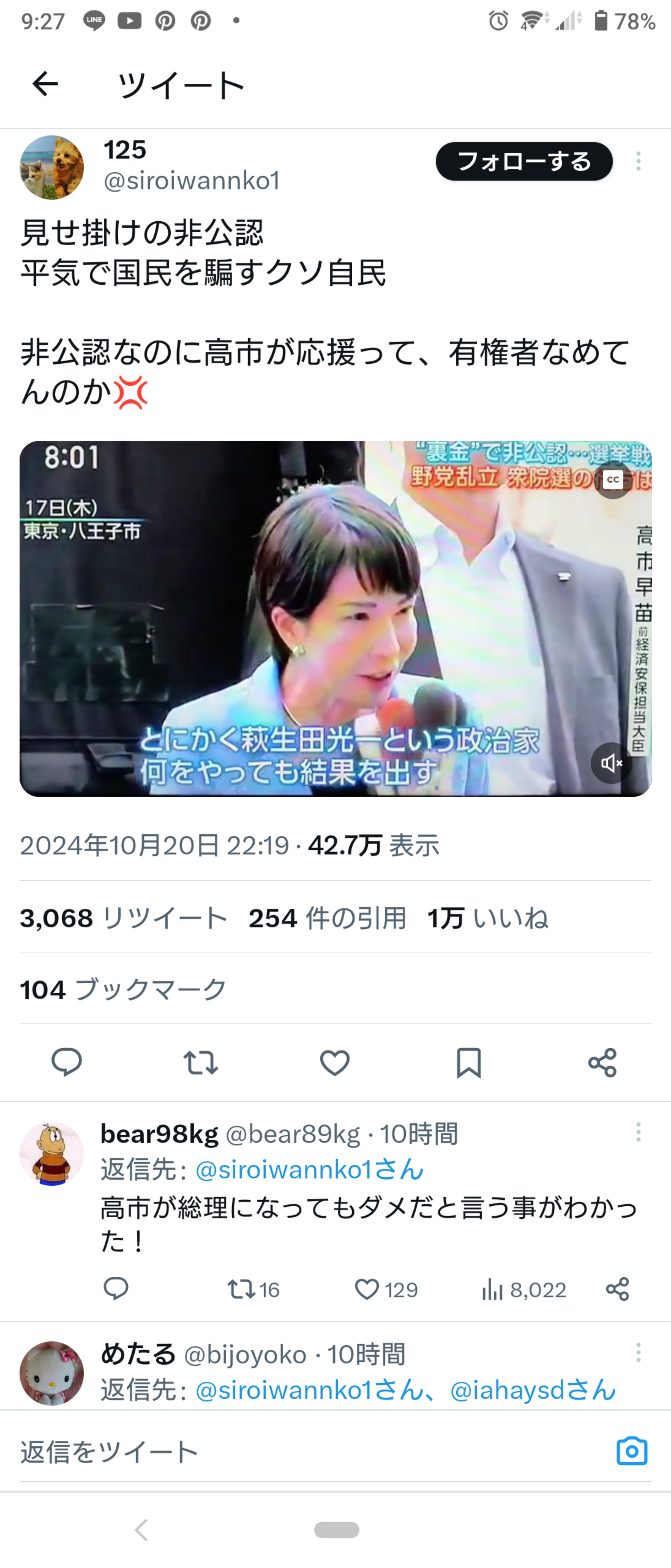Open 125's profile avatar
This screenshot has height=1568, width=671.
52,167
